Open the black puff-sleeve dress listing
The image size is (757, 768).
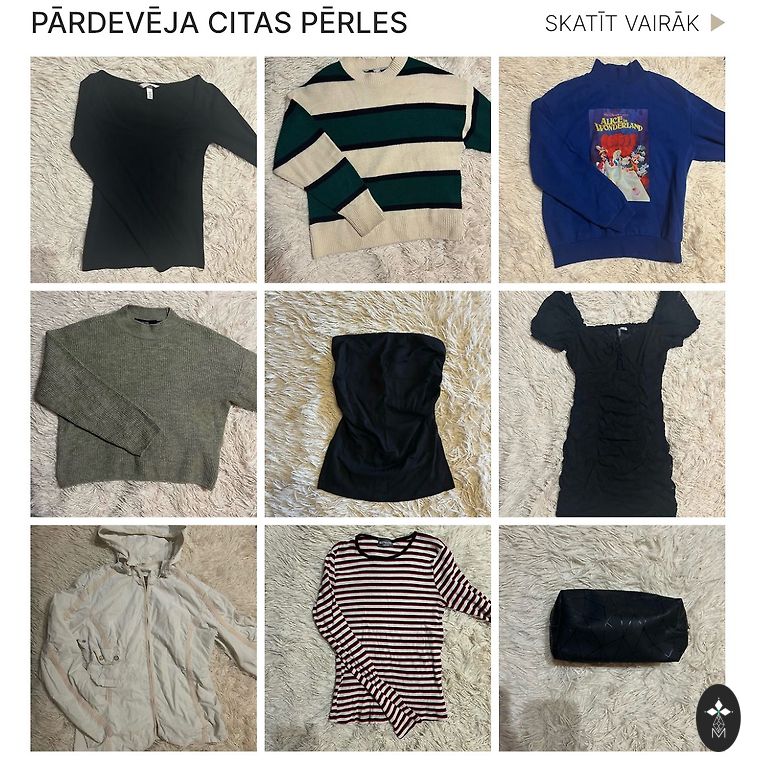pyautogui.click(x=612, y=403)
